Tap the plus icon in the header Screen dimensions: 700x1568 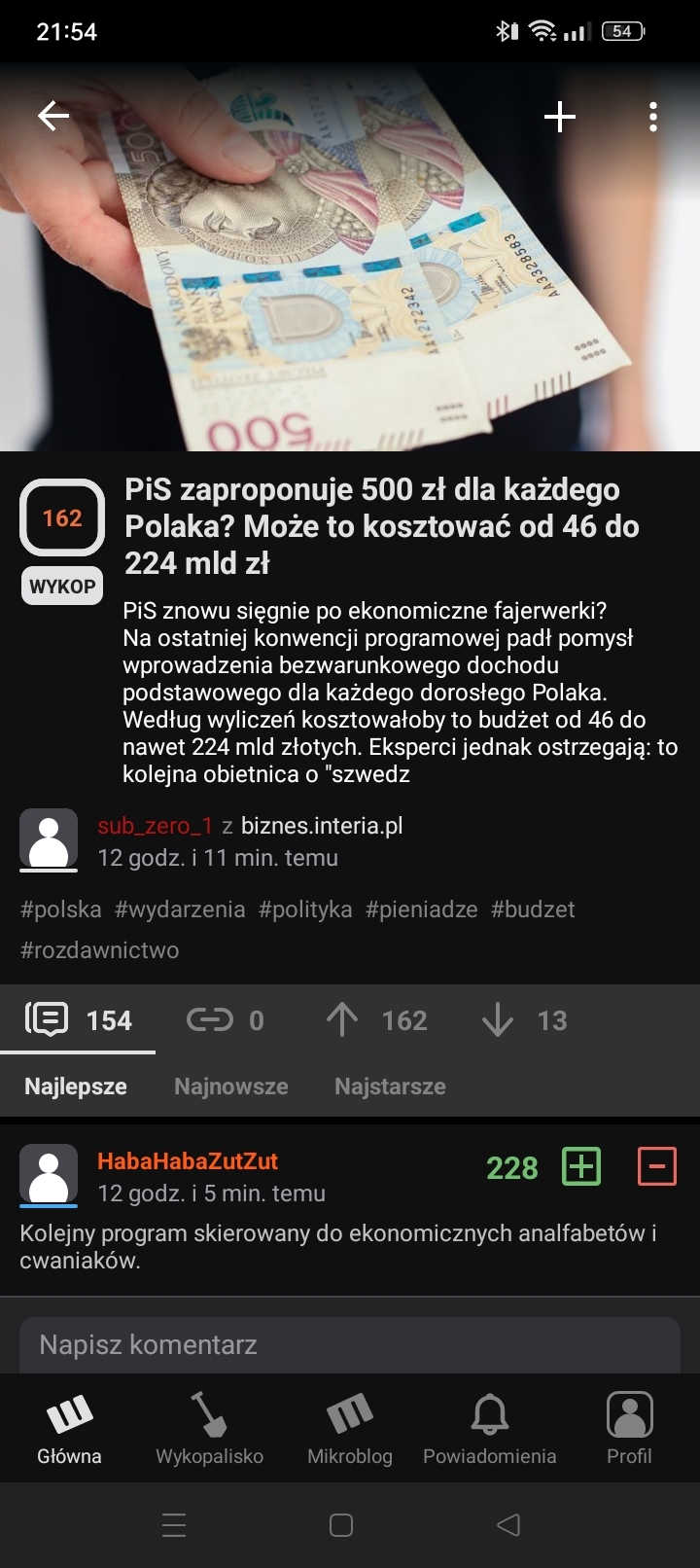[x=559, y=117]
